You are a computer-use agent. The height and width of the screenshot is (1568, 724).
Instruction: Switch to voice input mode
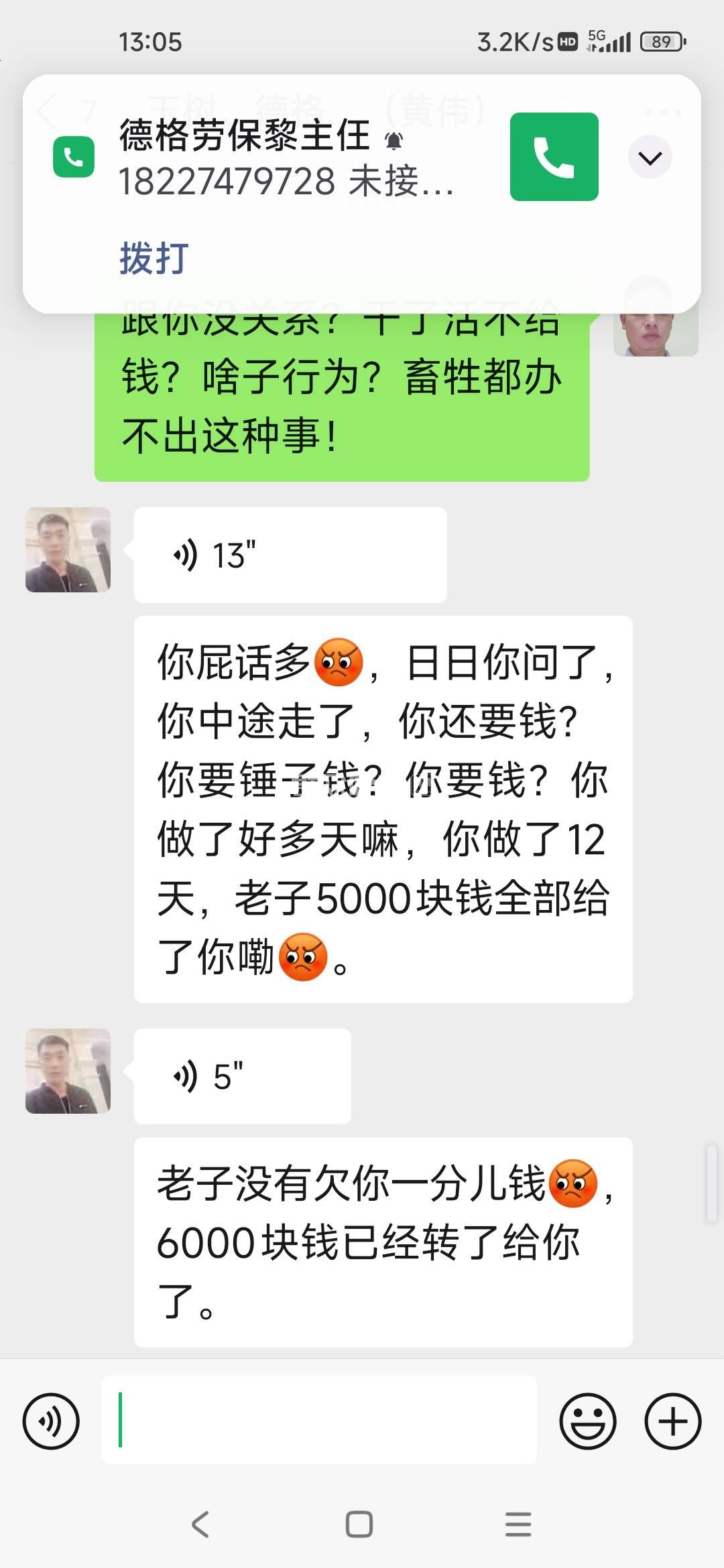pos(51,1421)
